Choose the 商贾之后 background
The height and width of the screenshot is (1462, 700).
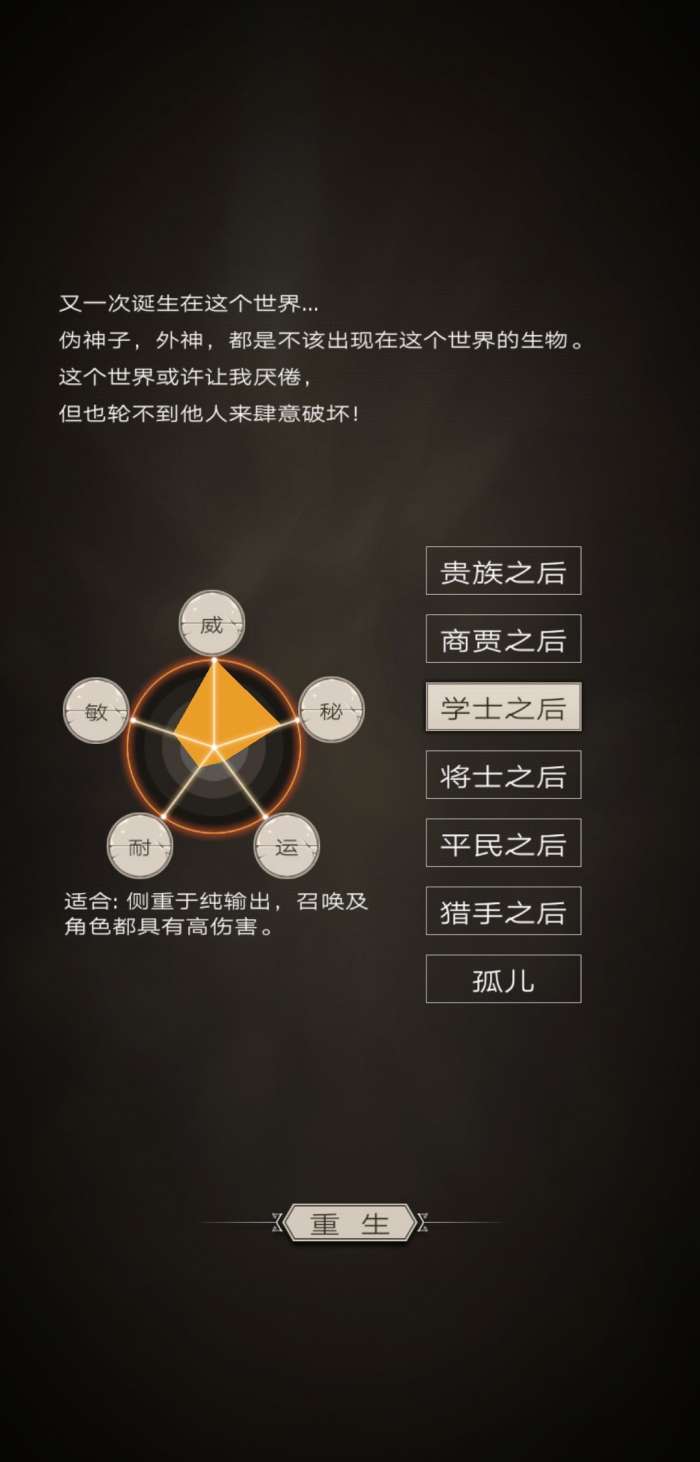coord(503,639)
